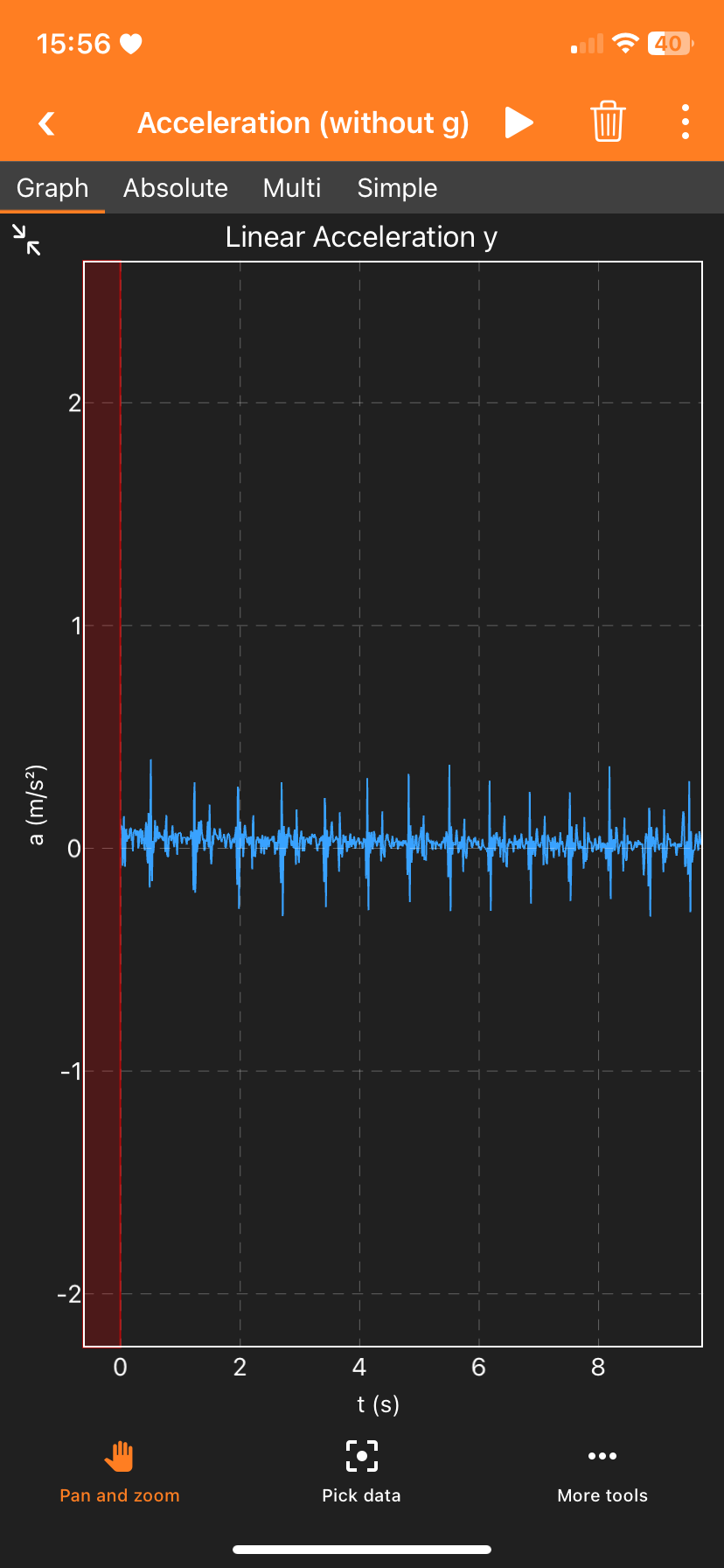Activate the Pick data tool
Image resolution: width=724 pixels, height=1568 pixels.
coord(361,1472)
